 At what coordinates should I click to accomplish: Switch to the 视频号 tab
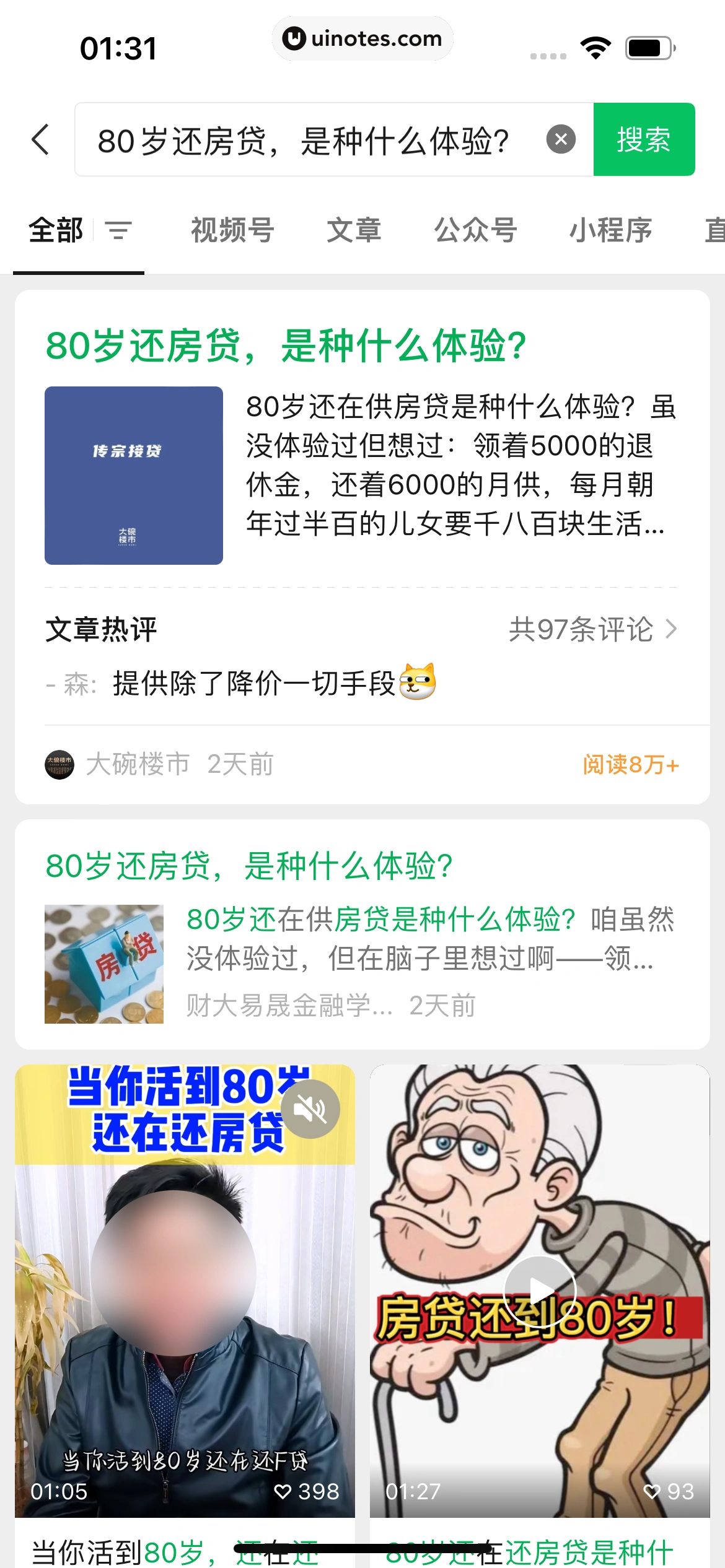[232, 231]
